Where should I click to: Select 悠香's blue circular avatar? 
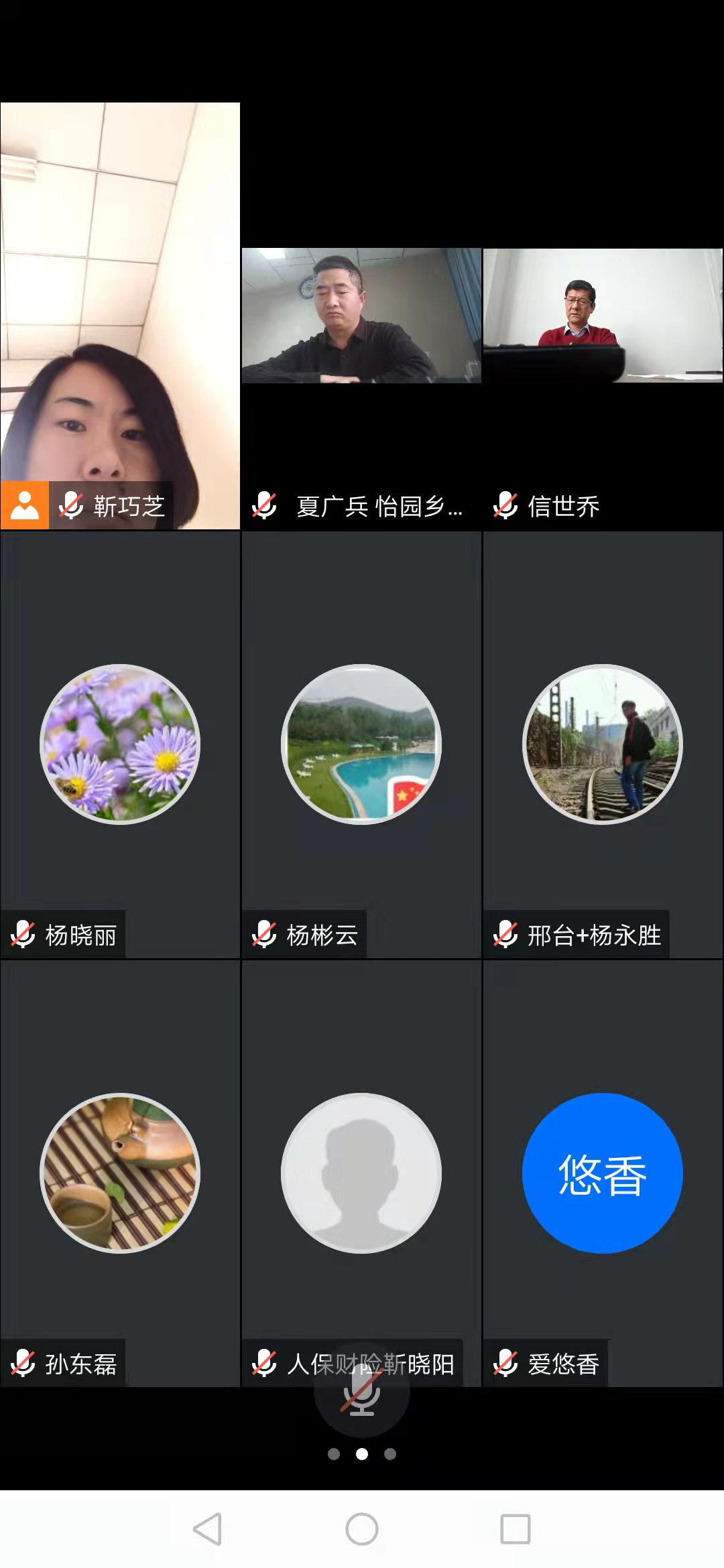602,1173
